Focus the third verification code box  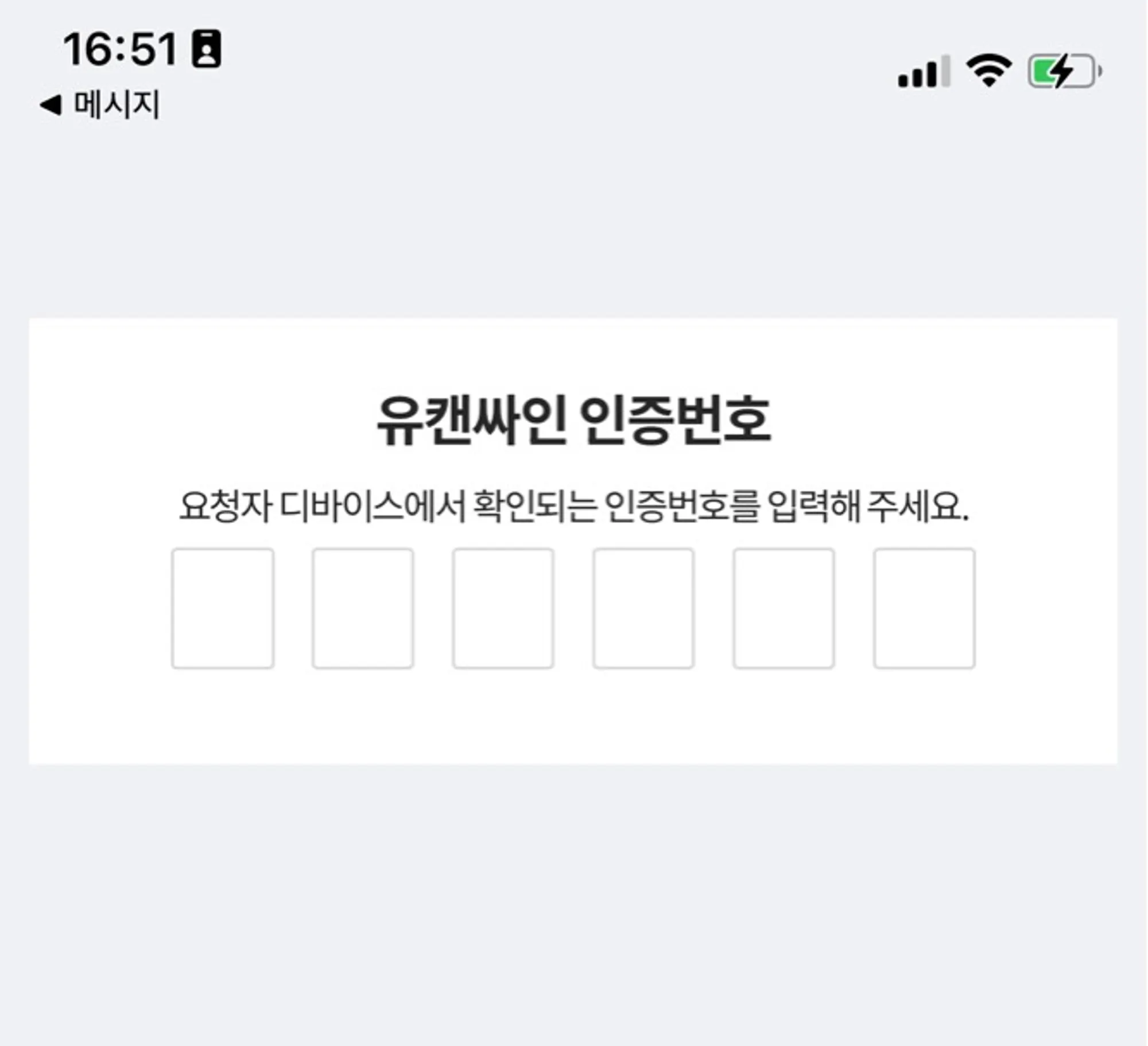(x=503, y=608)
